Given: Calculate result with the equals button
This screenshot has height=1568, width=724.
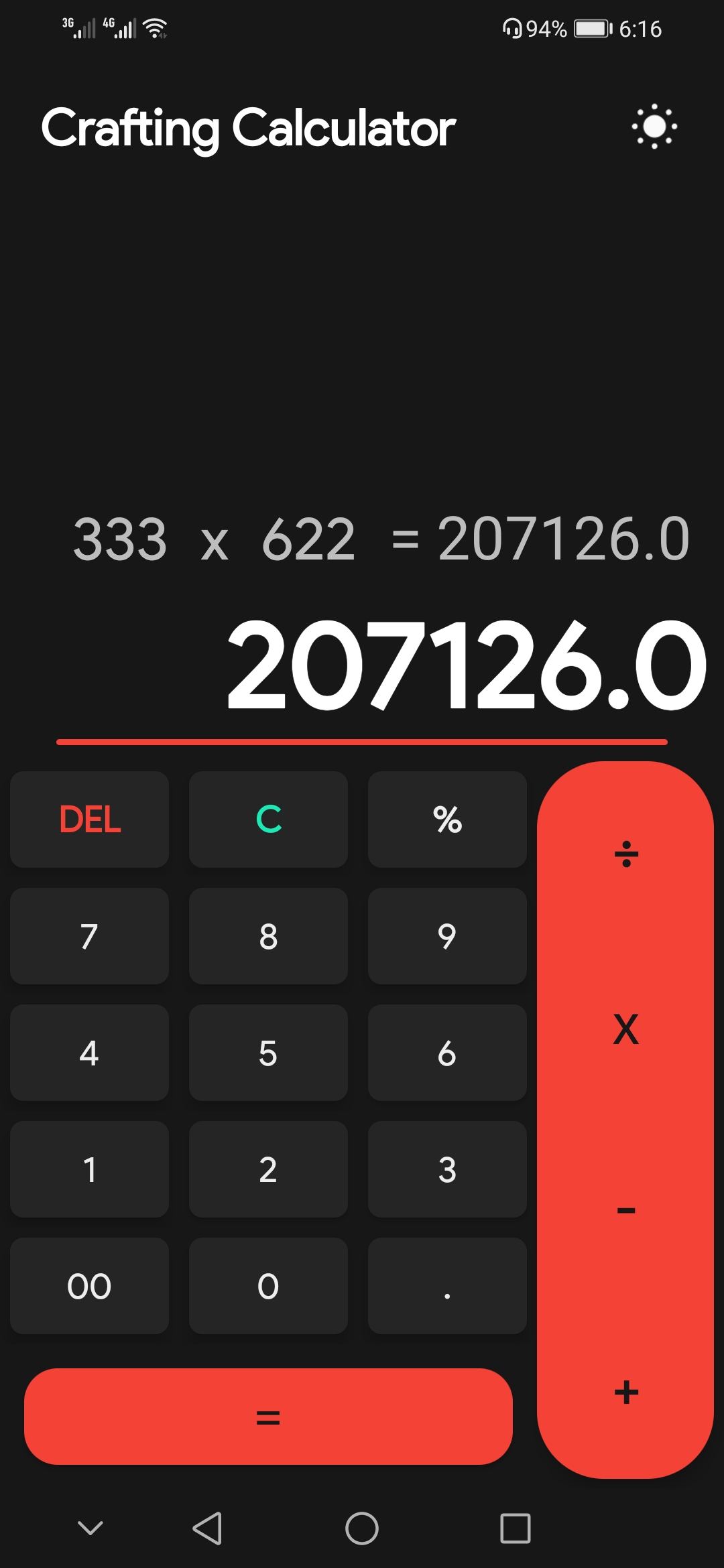Looking at the screenshot, I should 268,1417.
